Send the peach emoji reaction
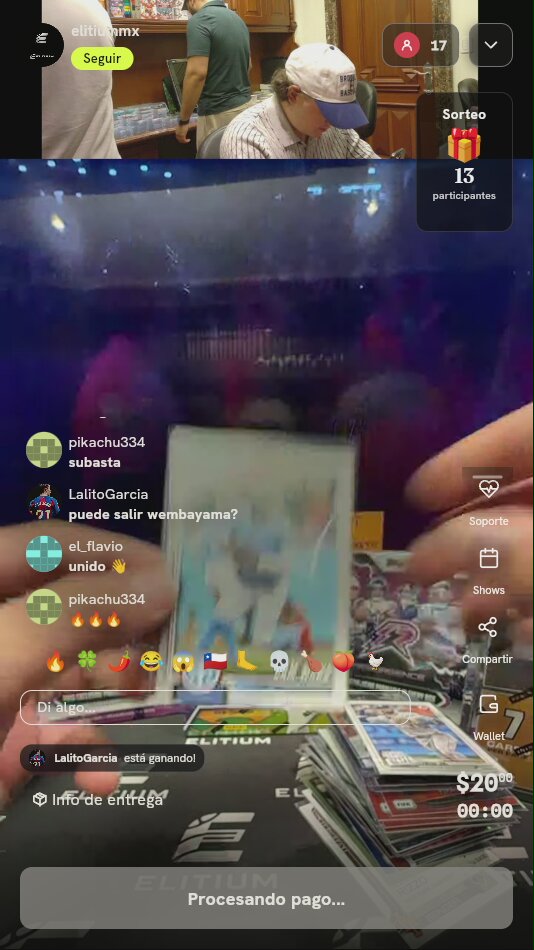The image size is (534, 950). point(343,662)
